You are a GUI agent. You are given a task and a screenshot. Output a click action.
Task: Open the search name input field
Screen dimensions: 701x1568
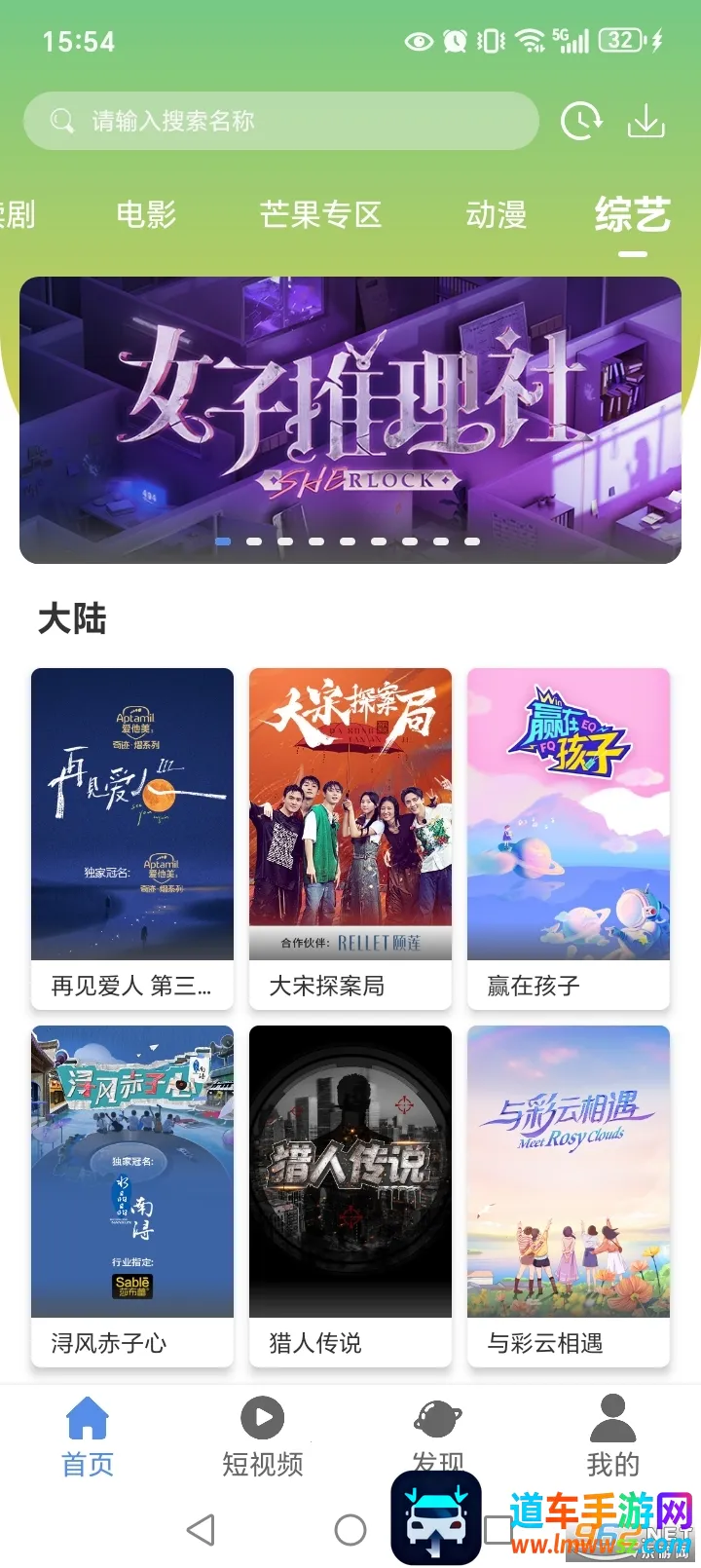point(280,121)
